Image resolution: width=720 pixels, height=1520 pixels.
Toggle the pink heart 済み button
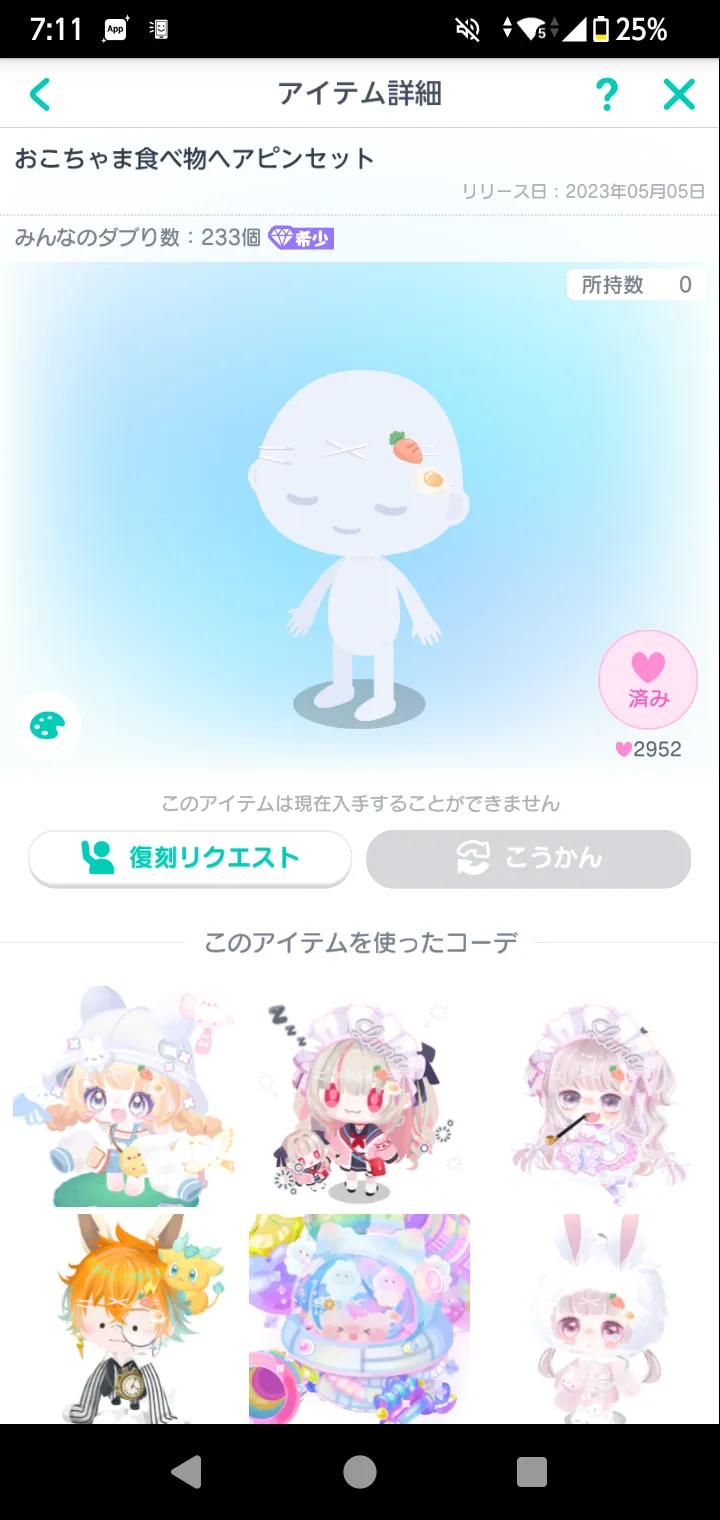click(x=648, y=680)
